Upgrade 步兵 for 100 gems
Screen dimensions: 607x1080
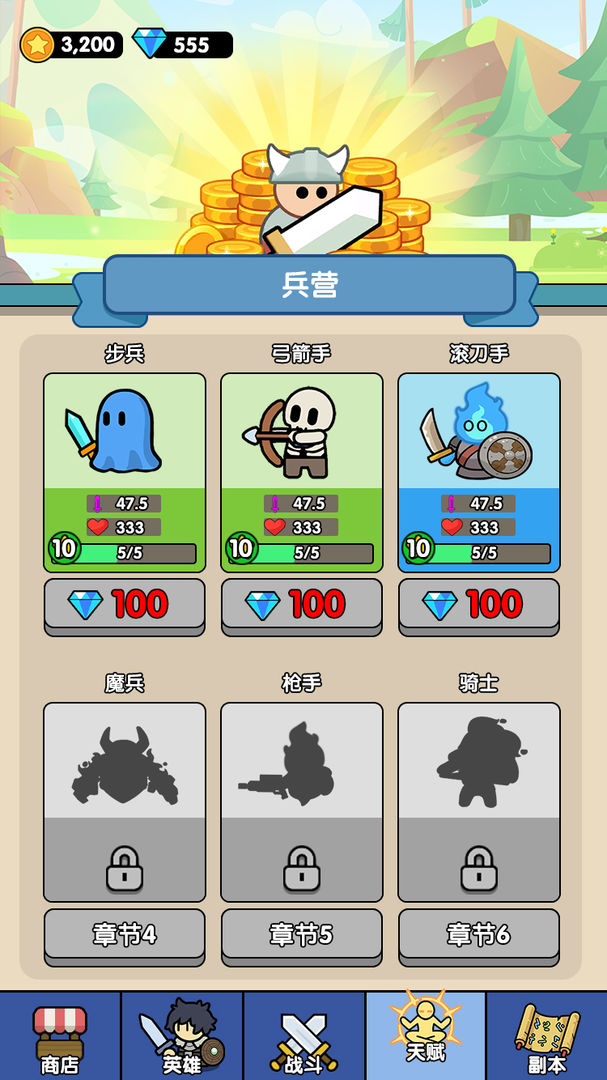click(x=124, y=604)
